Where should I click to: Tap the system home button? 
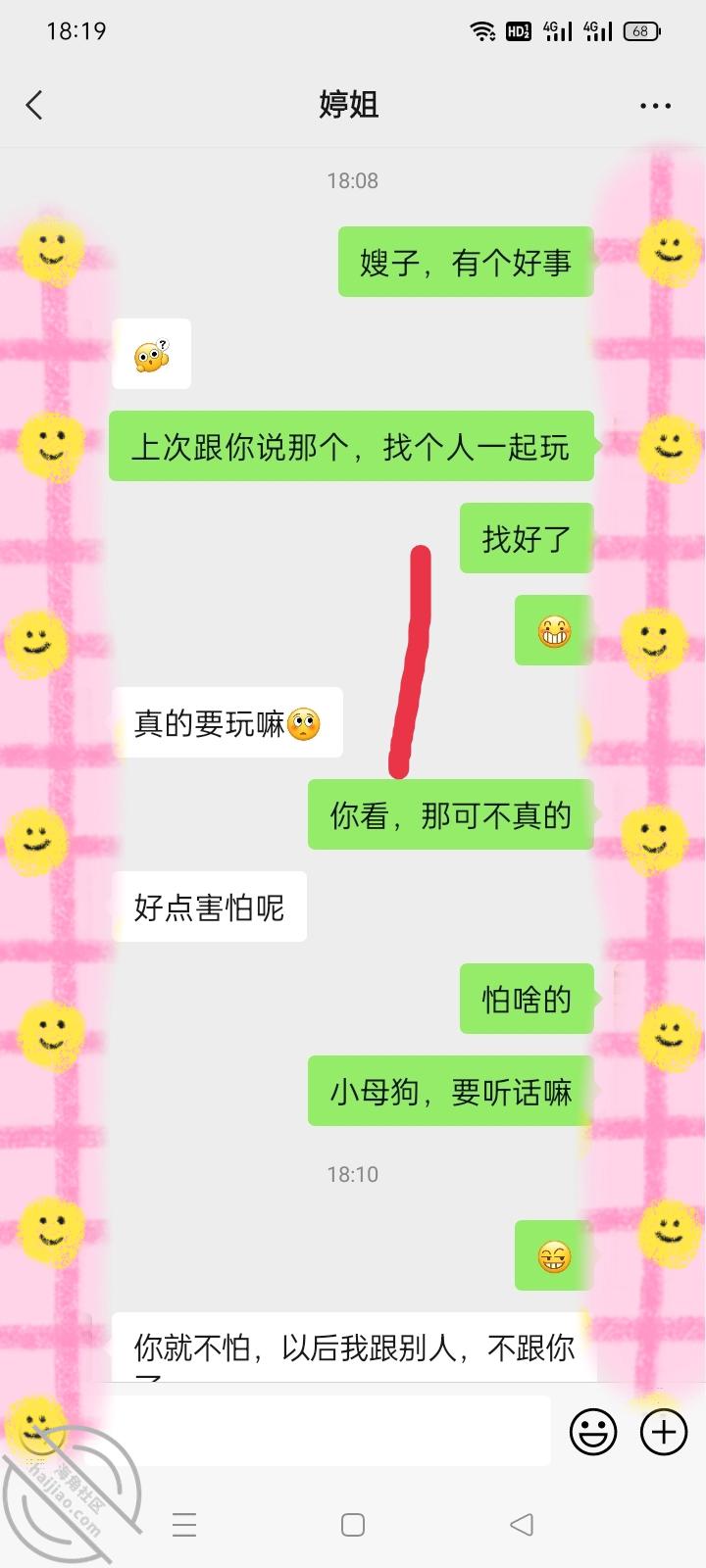pyautogui.click(x=353, y=1525)
